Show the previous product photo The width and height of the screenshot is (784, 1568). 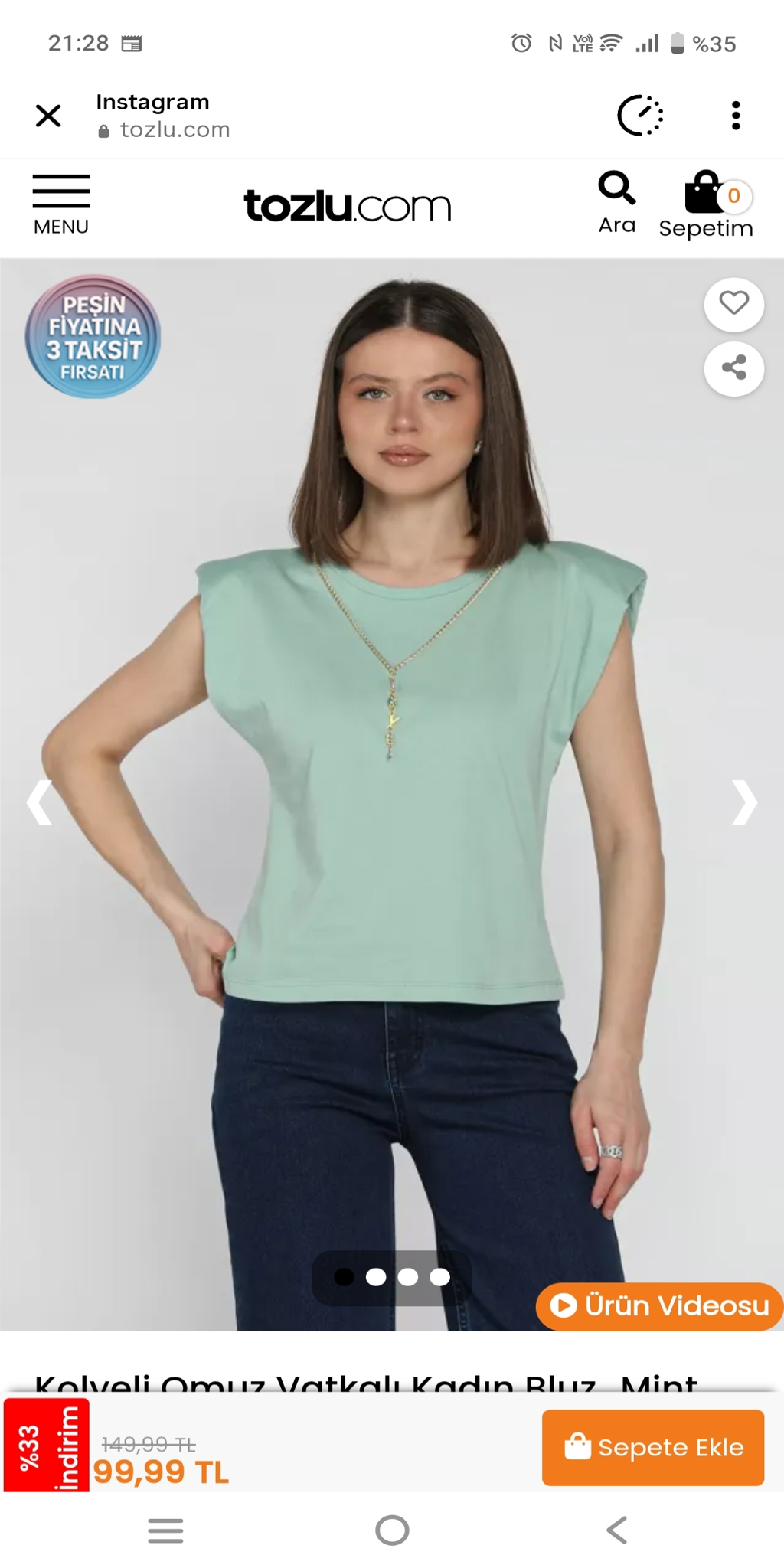tap(39, 802)
